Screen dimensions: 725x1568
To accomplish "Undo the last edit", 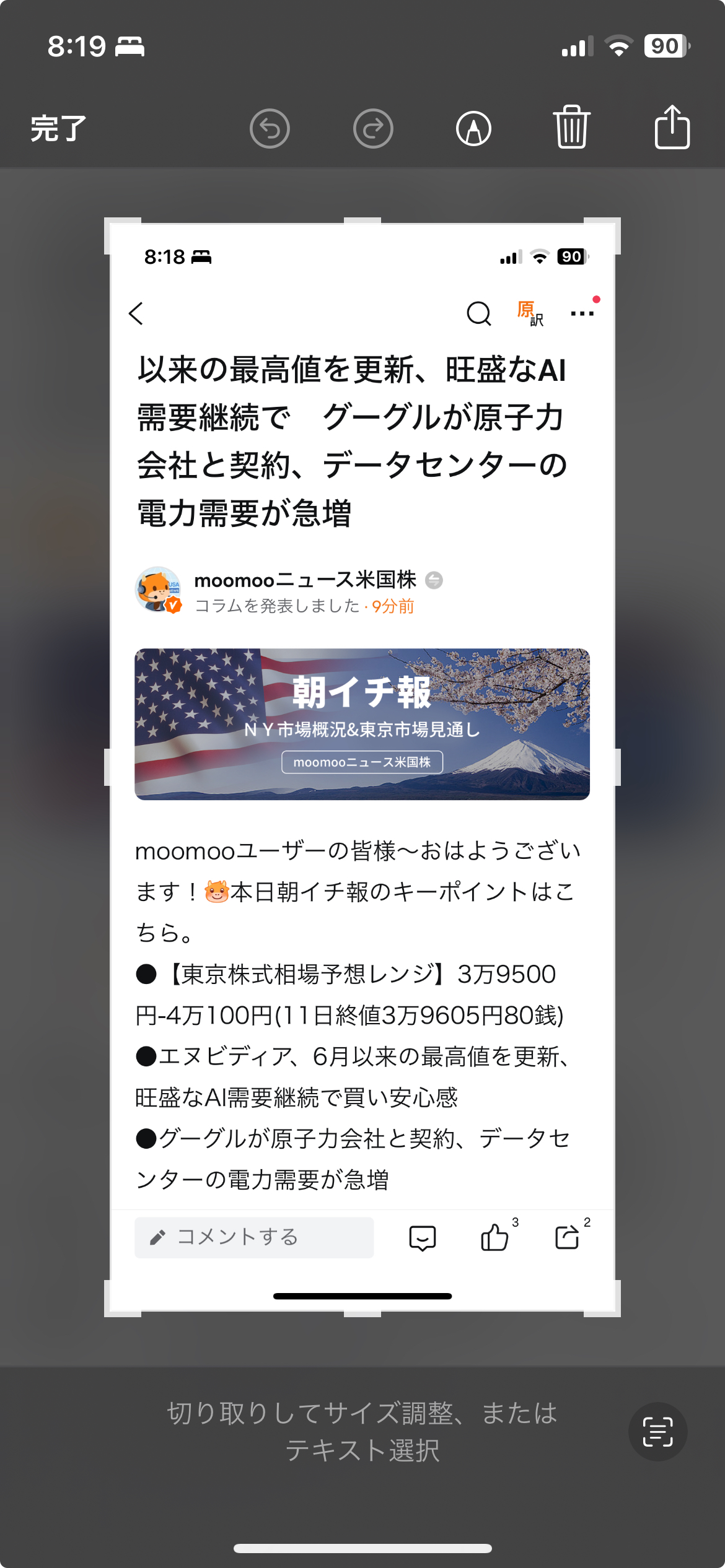I will point(270,129).
